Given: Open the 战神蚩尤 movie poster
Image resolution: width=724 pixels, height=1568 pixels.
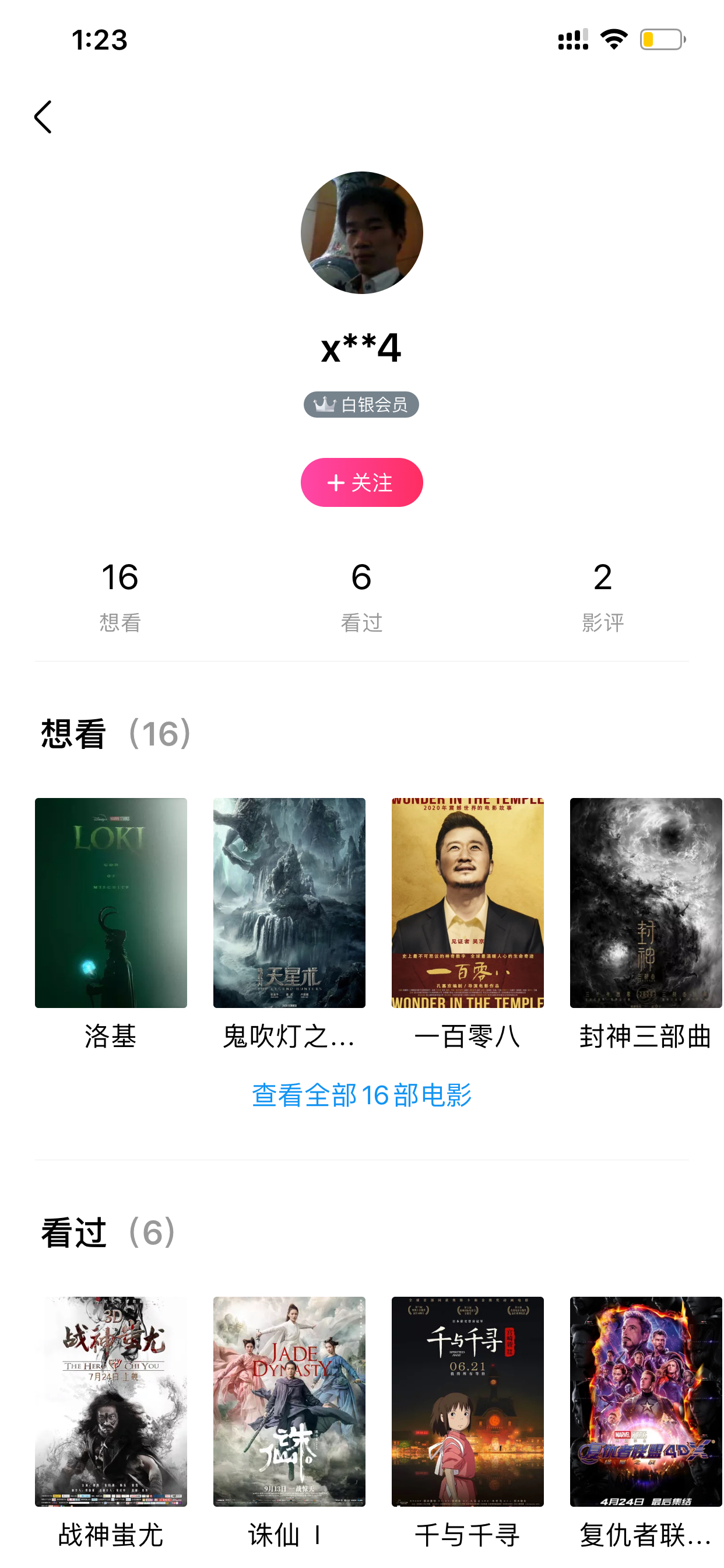Looking at the screenshot, I should tap(111, 1401).
